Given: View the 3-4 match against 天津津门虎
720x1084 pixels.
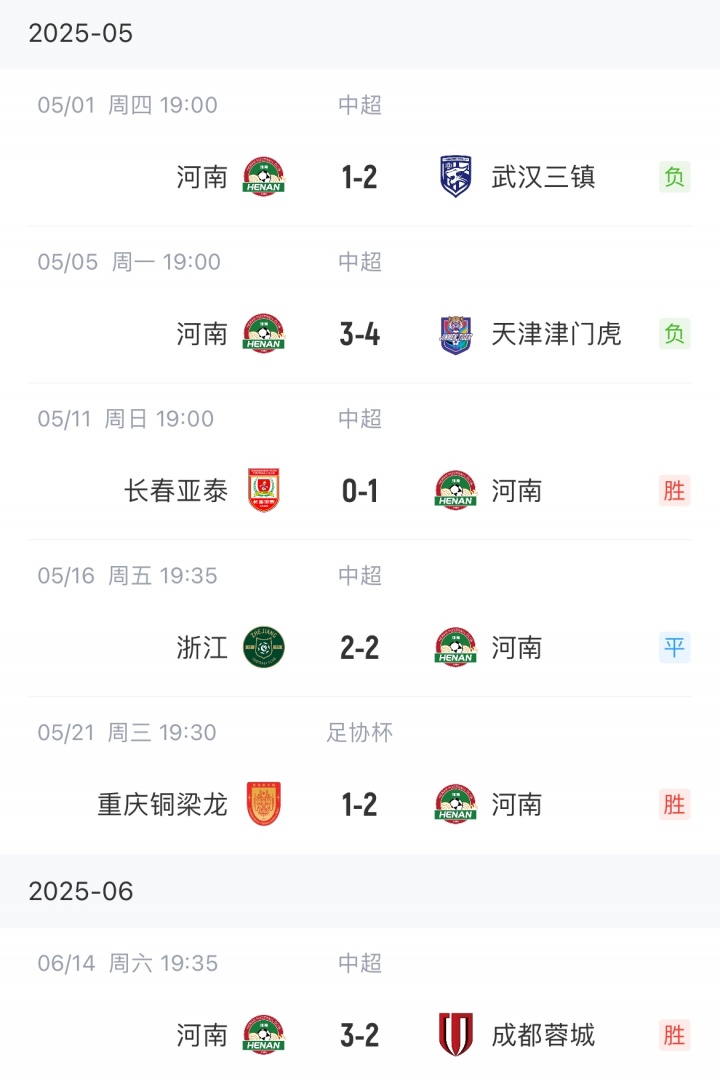Looking at the screenshot, I should point(359,334).
